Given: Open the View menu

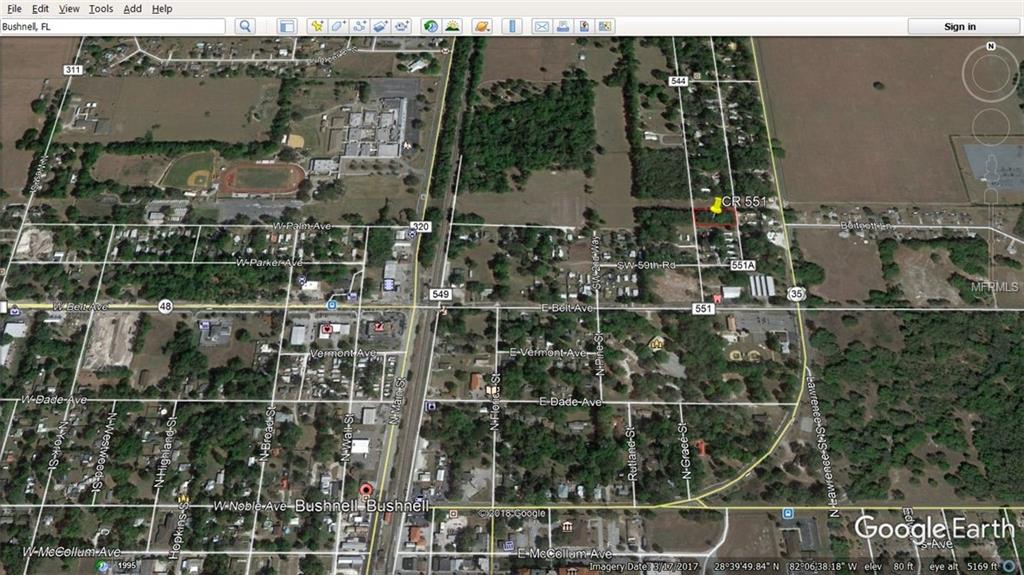Looking at the screenshot, I should [x=69, y=8].
